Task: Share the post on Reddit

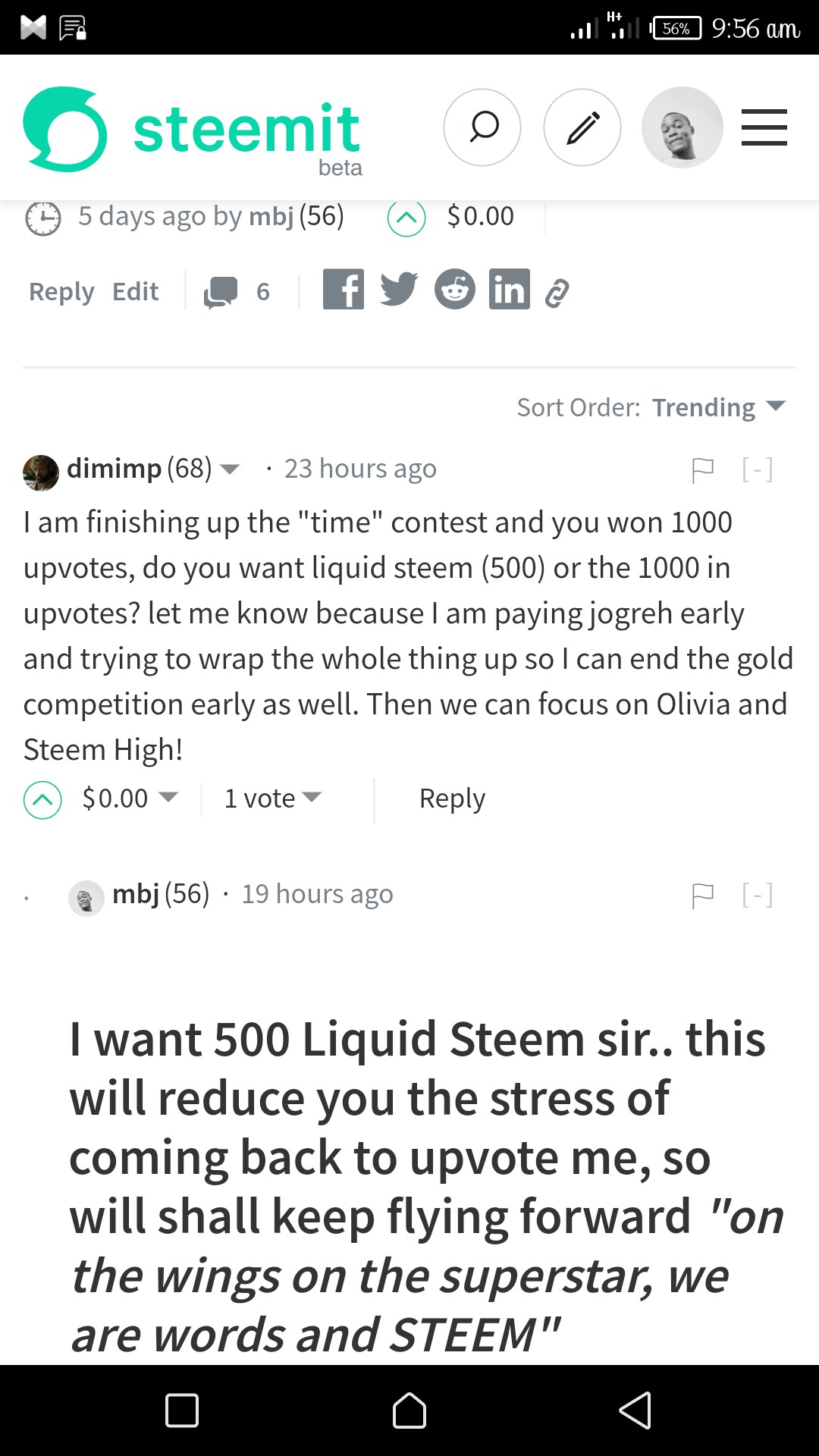Action: [x=455, y=290]
